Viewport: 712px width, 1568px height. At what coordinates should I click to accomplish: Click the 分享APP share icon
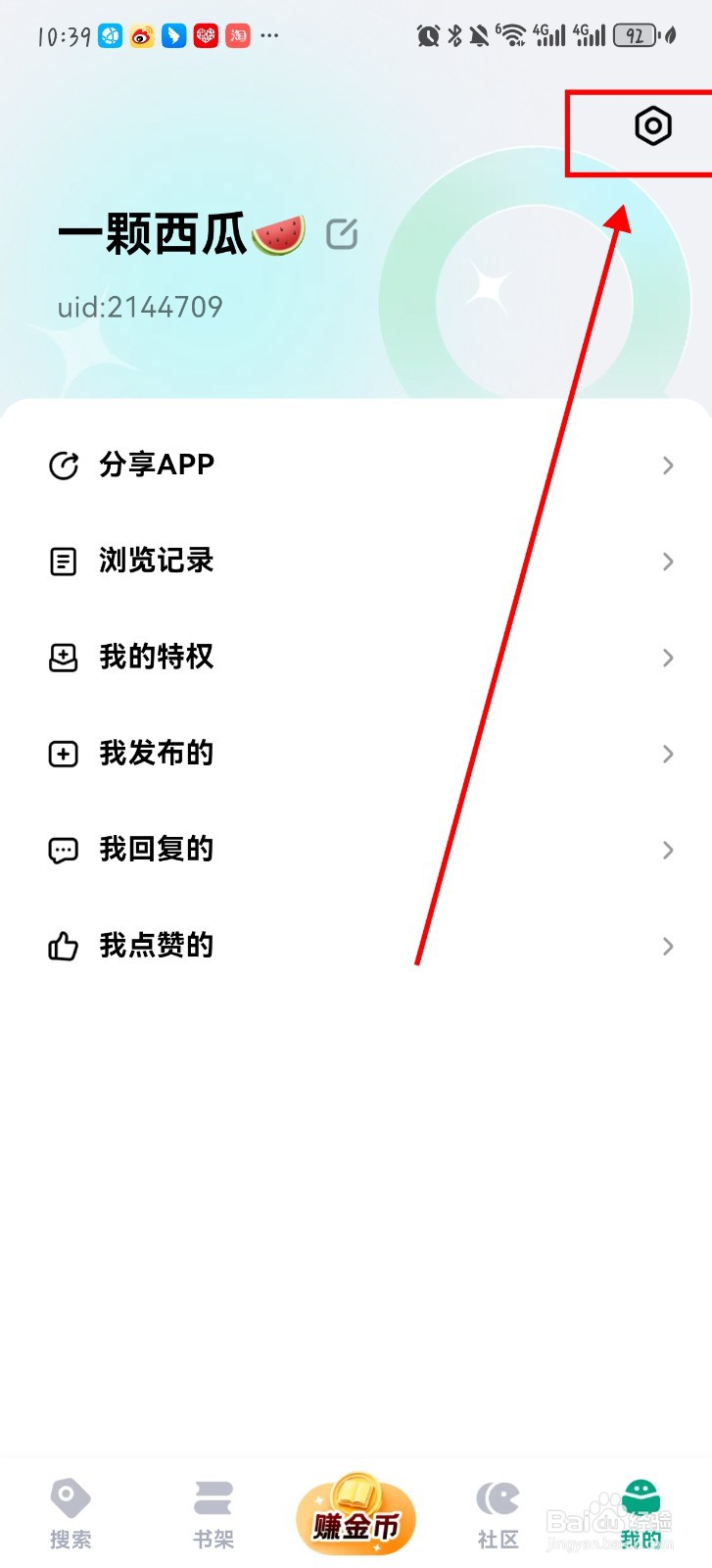click(x=63, y=465)
